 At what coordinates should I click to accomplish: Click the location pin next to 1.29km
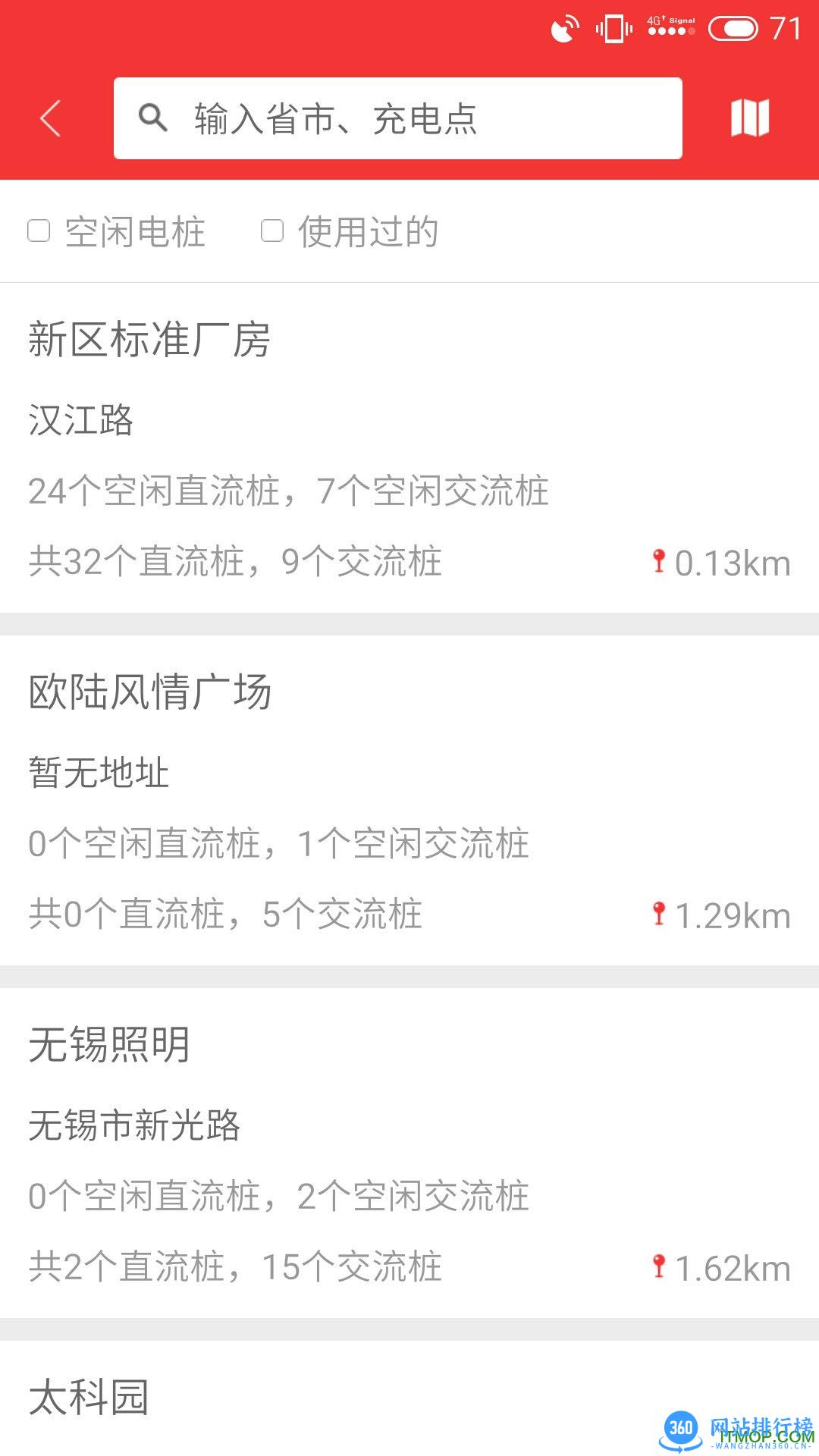click(659, 915)
